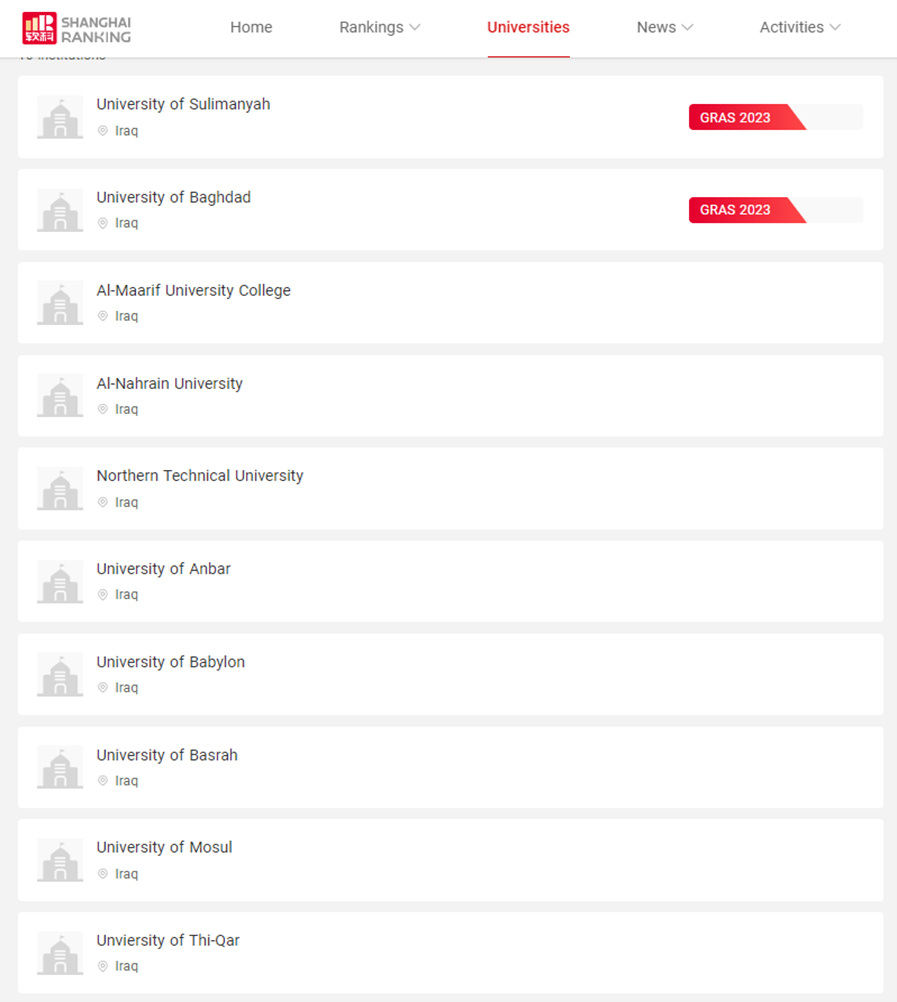Open University of Anbar entry

[x=163, y=569]
